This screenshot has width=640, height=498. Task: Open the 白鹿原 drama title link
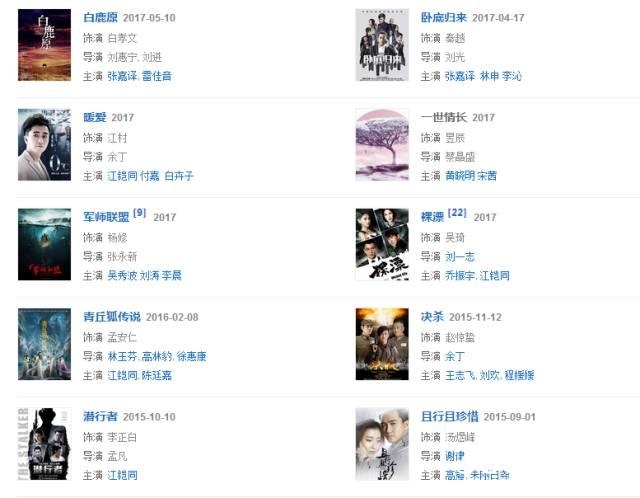pyautogui.click(x=101, y=18)
